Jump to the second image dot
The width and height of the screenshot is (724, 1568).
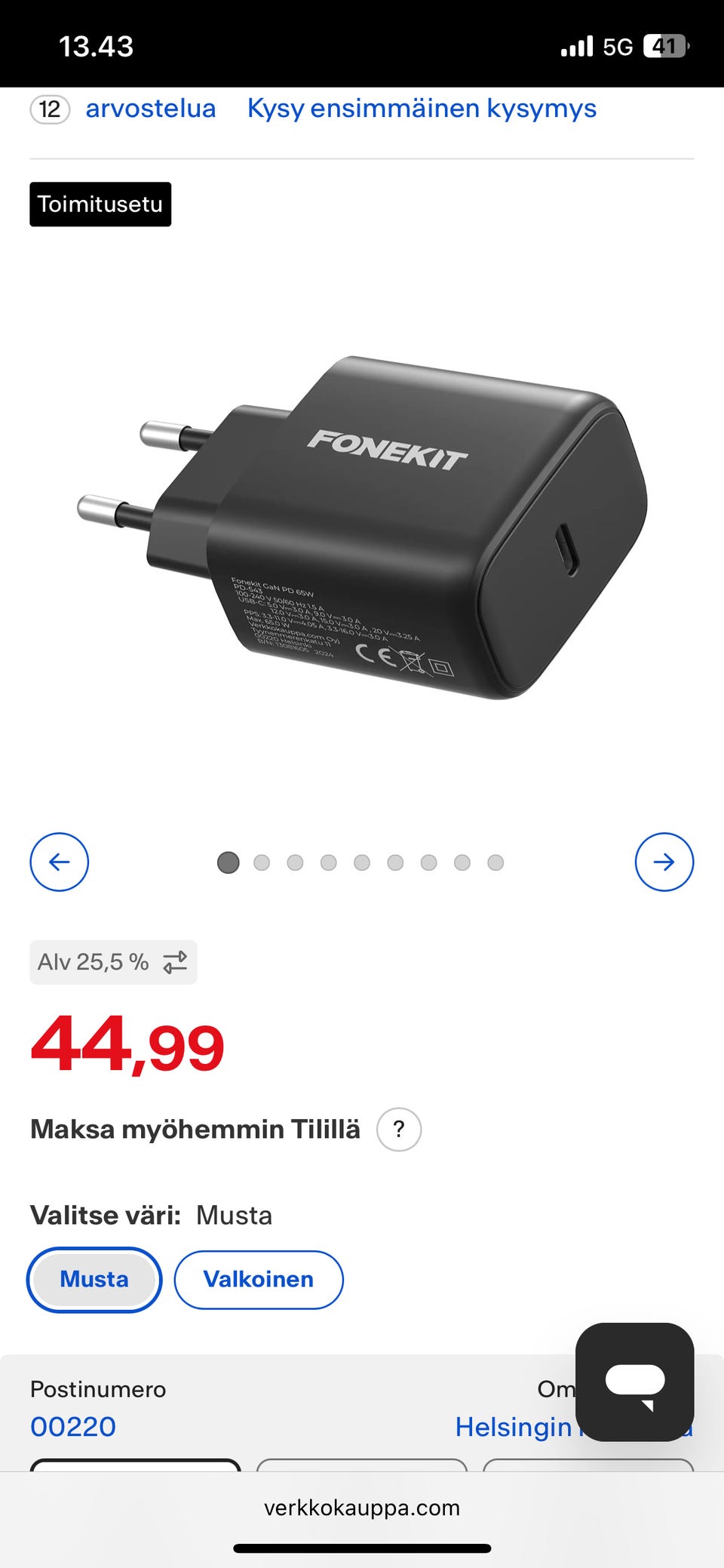click(262, 862)
